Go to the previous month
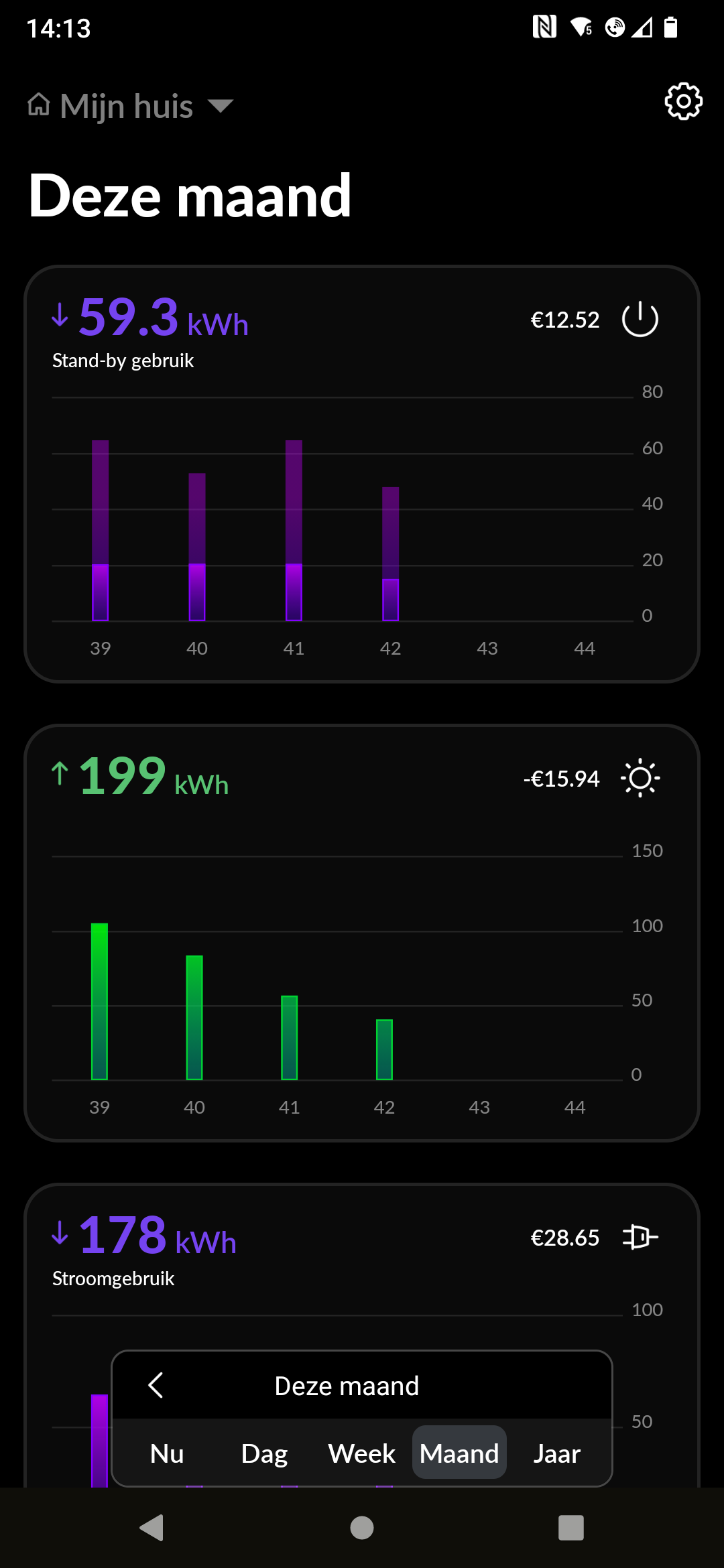Image resolution: width=724 pixels, height=1568 pixels. [x=156, y=1385]
